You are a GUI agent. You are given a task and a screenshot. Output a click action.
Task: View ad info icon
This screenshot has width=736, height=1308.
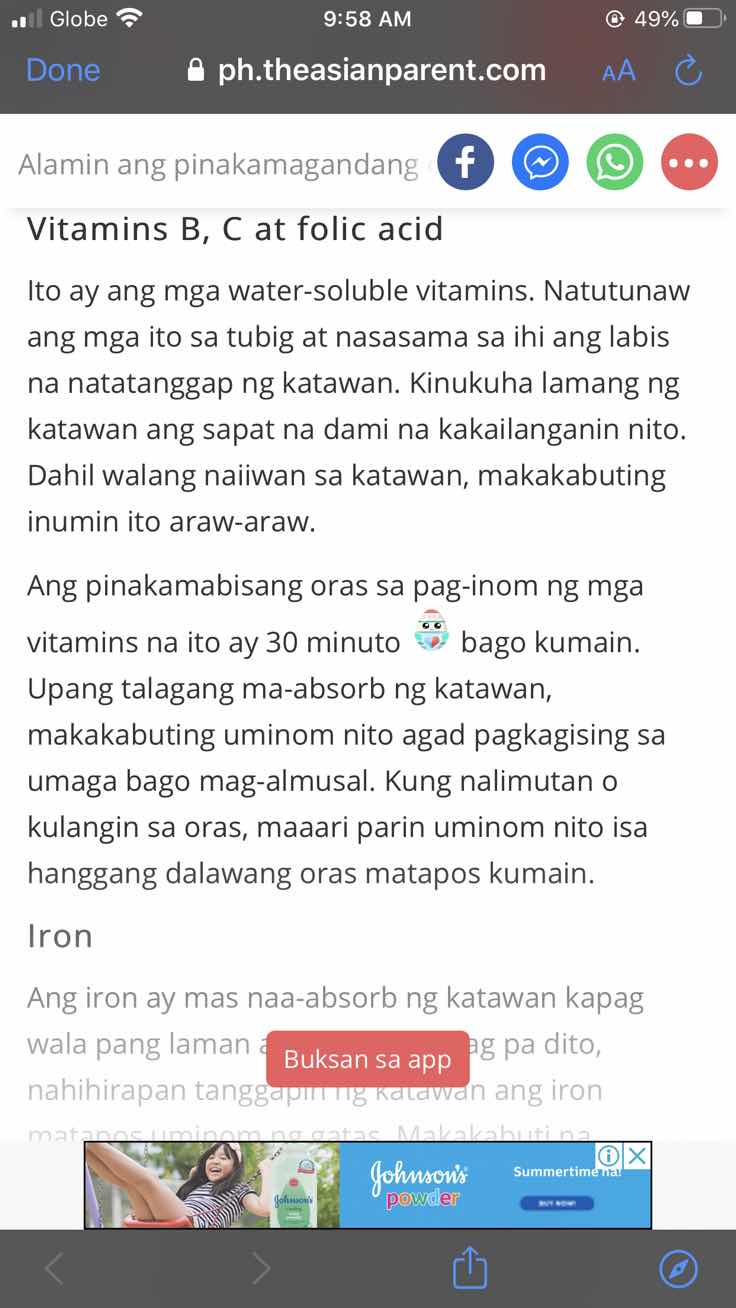(x=610, y=1156)
